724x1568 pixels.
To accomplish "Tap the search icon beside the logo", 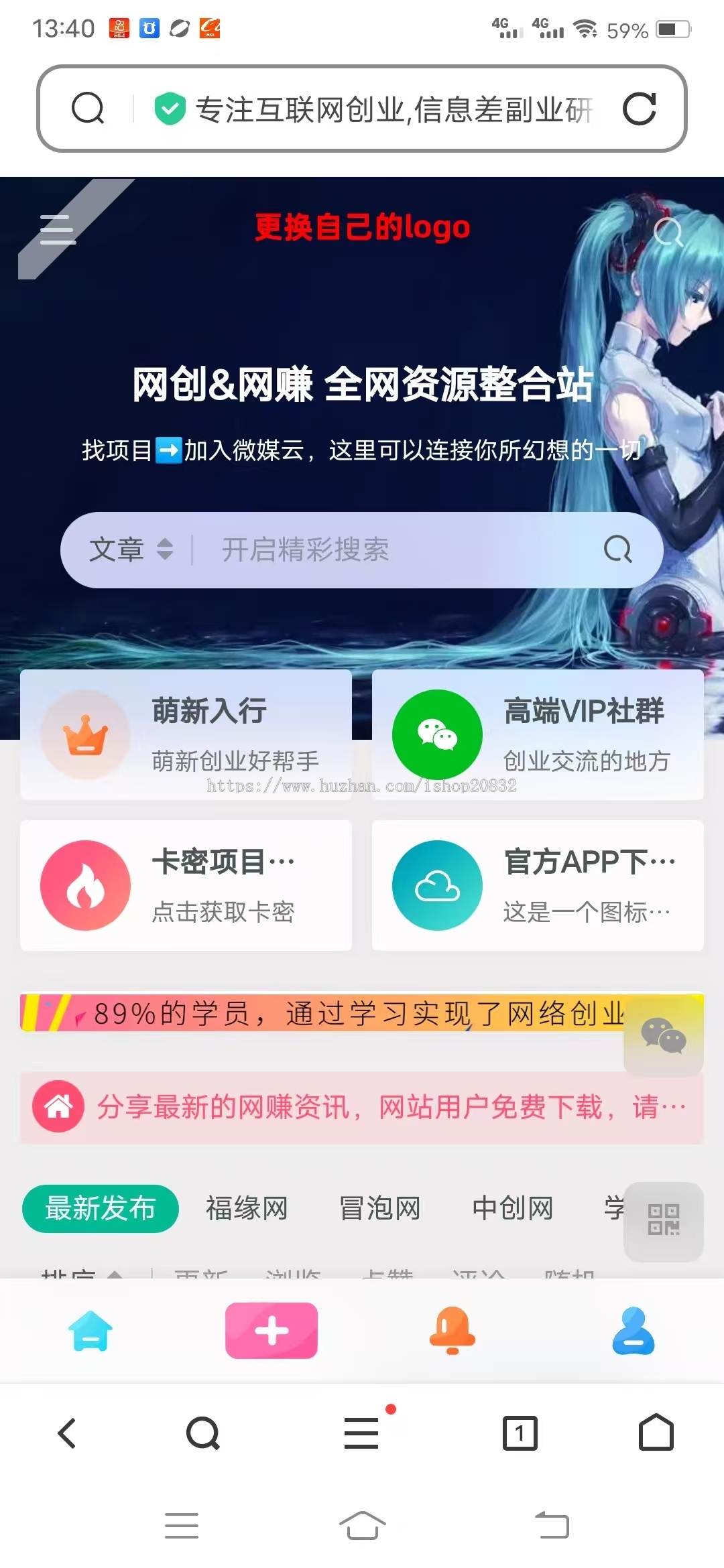I will [668, 233].
